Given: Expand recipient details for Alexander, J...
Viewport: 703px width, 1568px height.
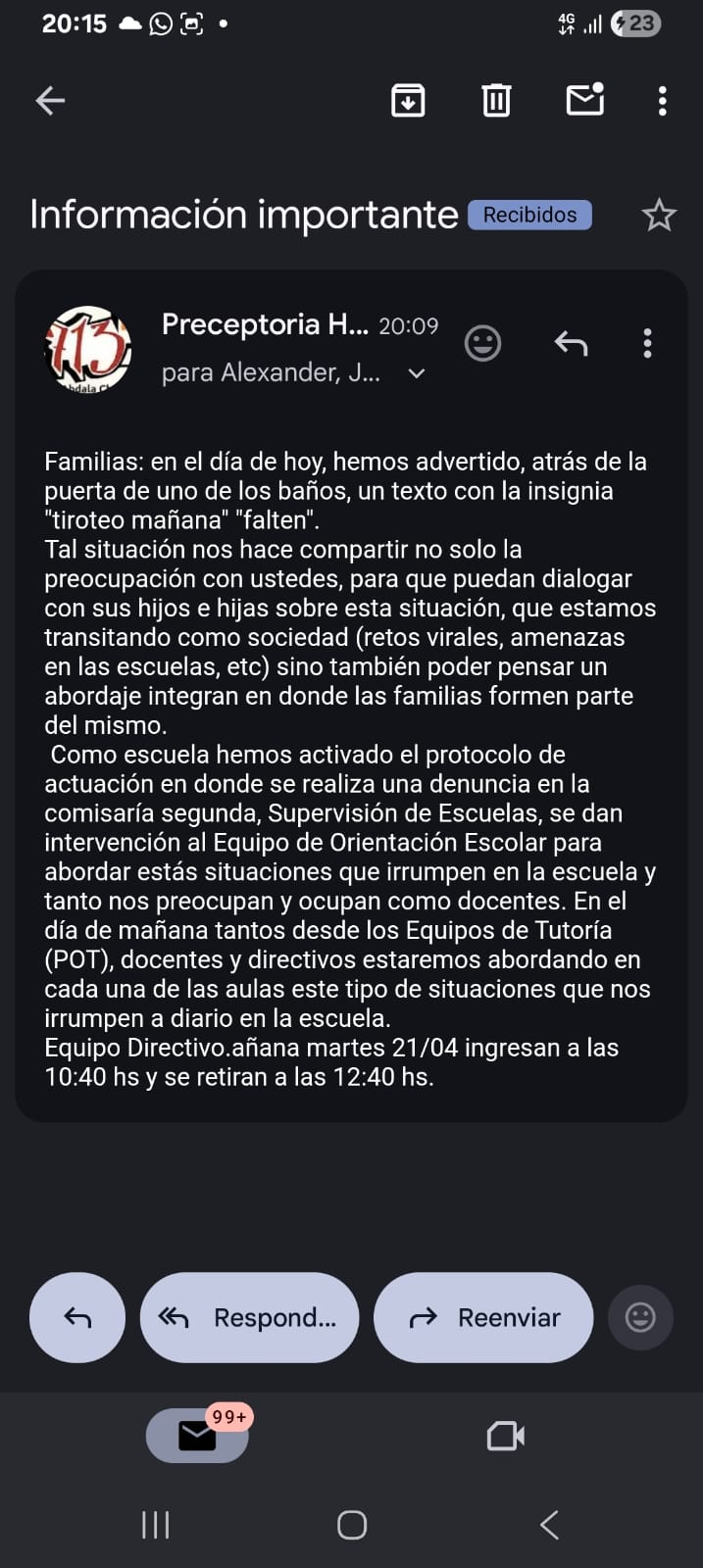Looking at the screenshot, I should [417, 373].
